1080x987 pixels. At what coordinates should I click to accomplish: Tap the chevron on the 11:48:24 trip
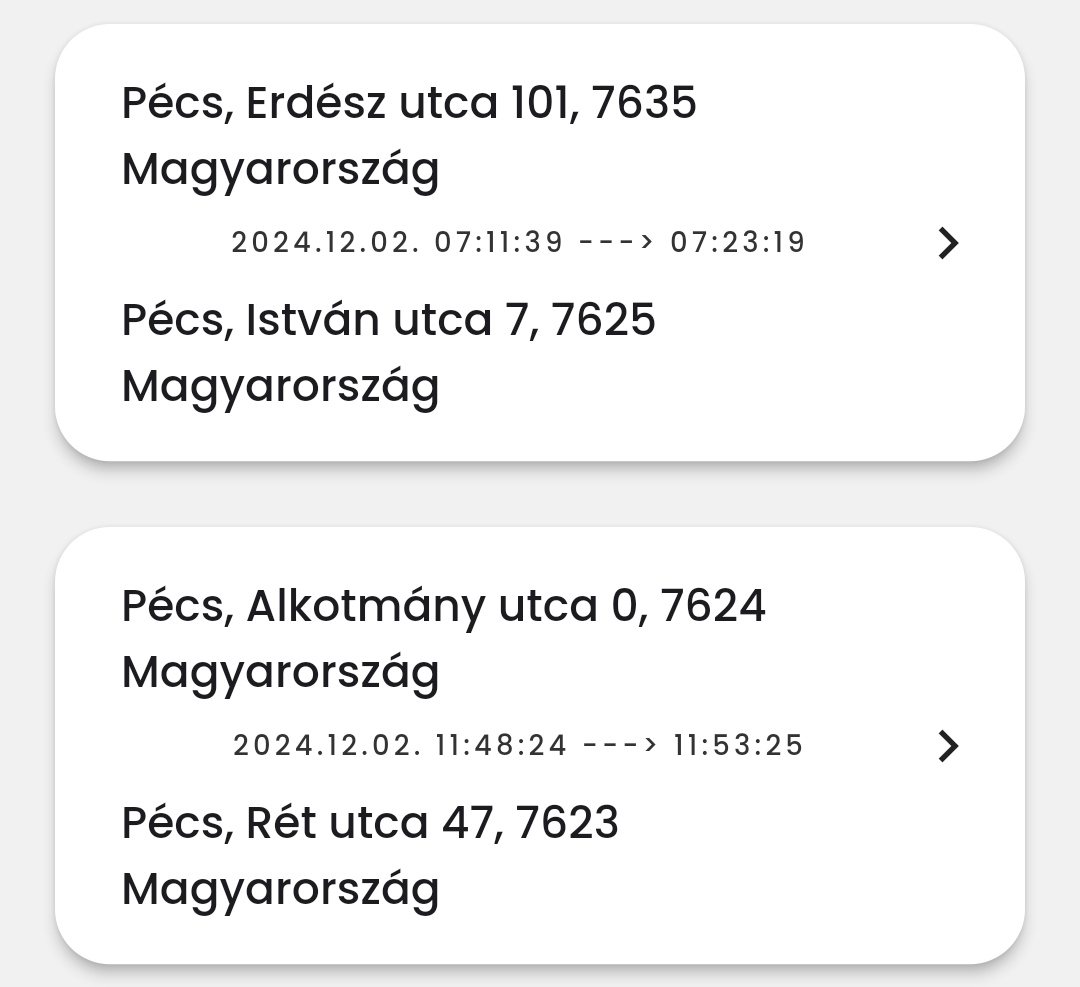[948, 746]
